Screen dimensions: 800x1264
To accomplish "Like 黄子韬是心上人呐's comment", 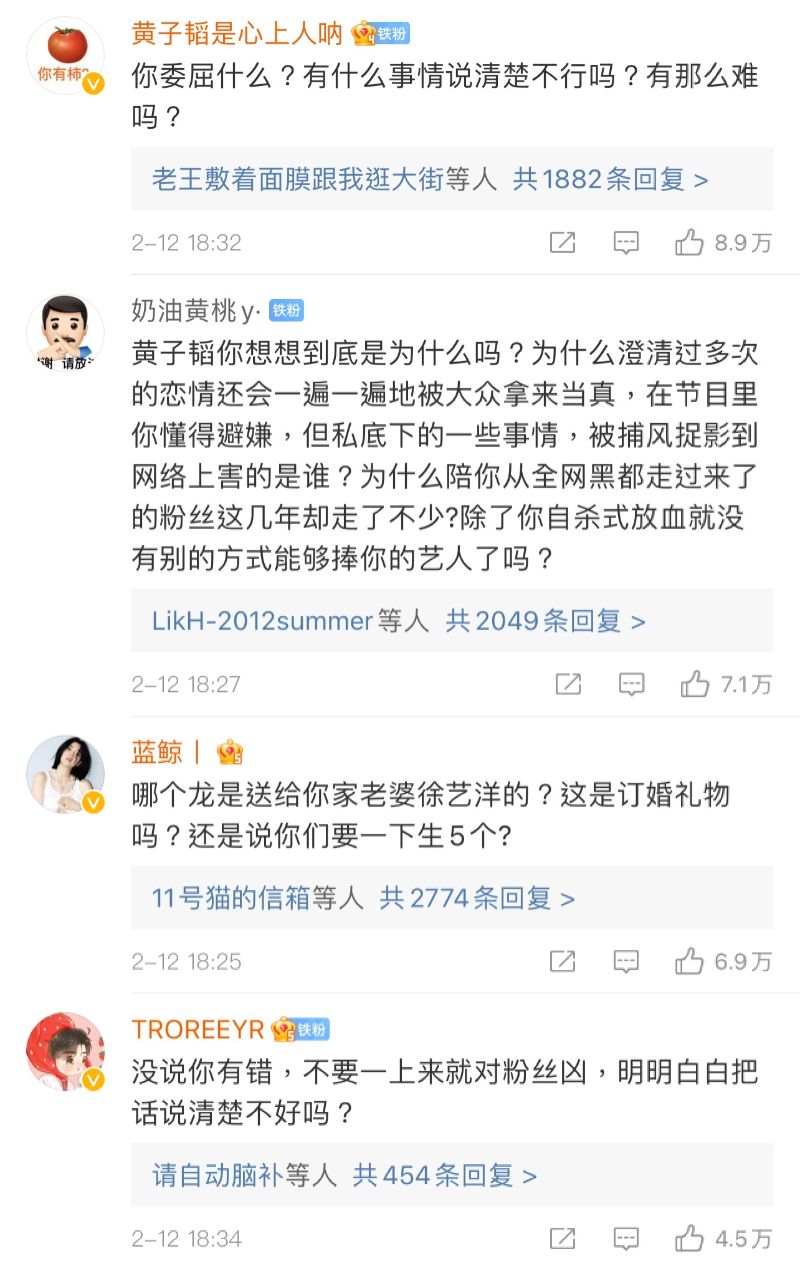I will [690, 242].
